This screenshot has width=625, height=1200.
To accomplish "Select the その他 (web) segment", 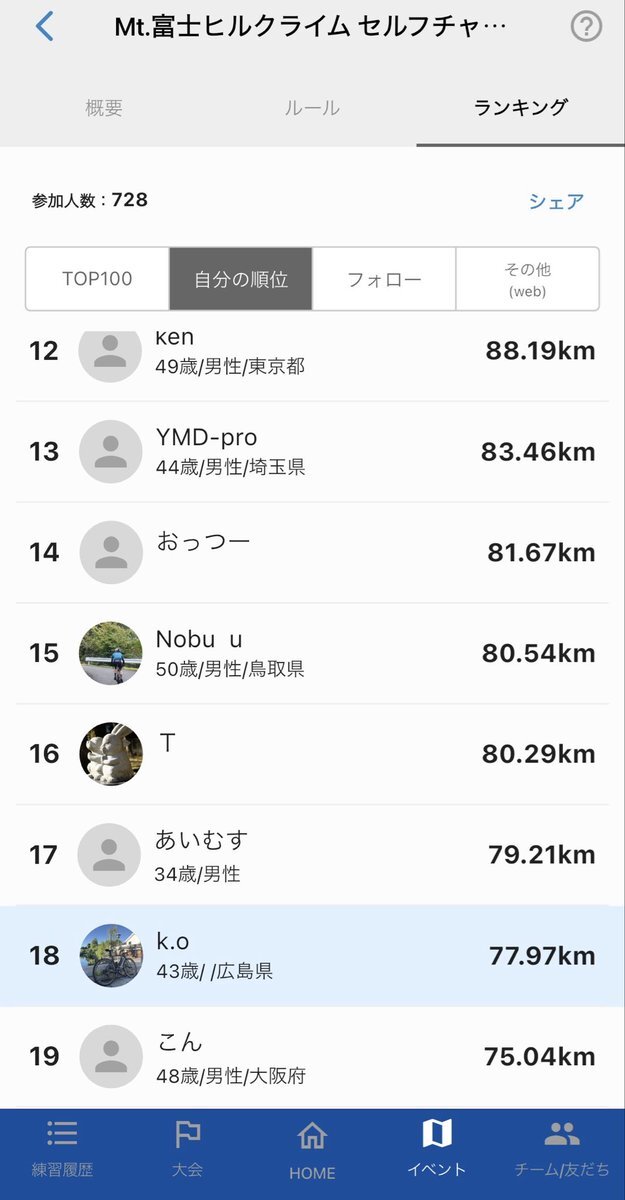I will click(528, 279).
